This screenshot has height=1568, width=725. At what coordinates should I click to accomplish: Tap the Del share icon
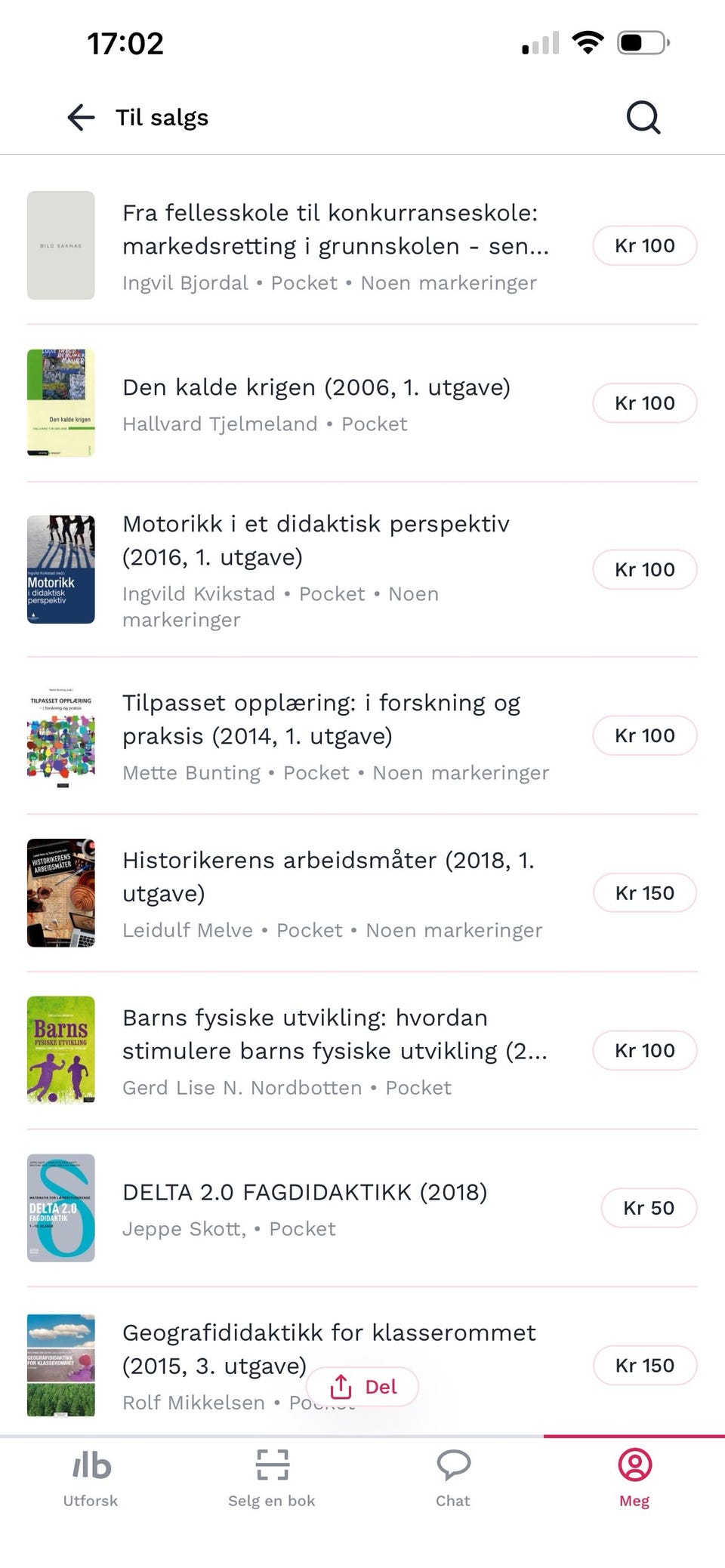[362, 1387]
